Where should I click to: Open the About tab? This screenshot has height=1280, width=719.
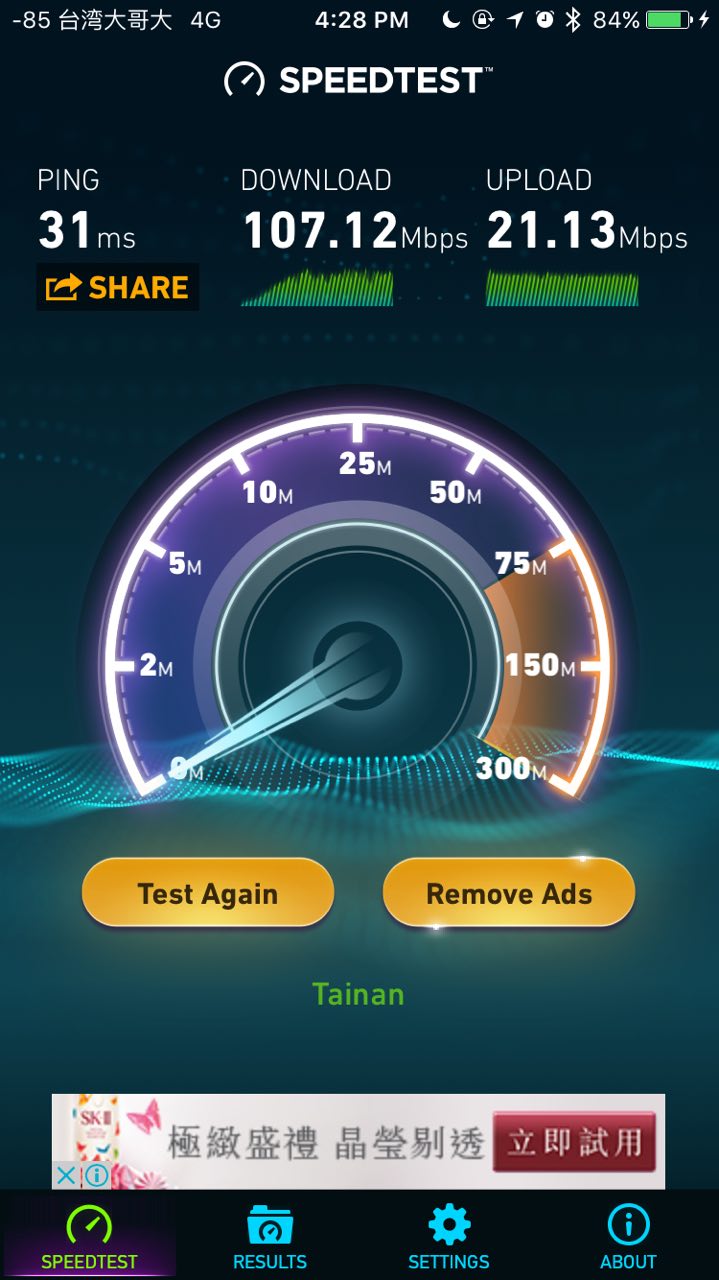click(x=628, y=1238)
